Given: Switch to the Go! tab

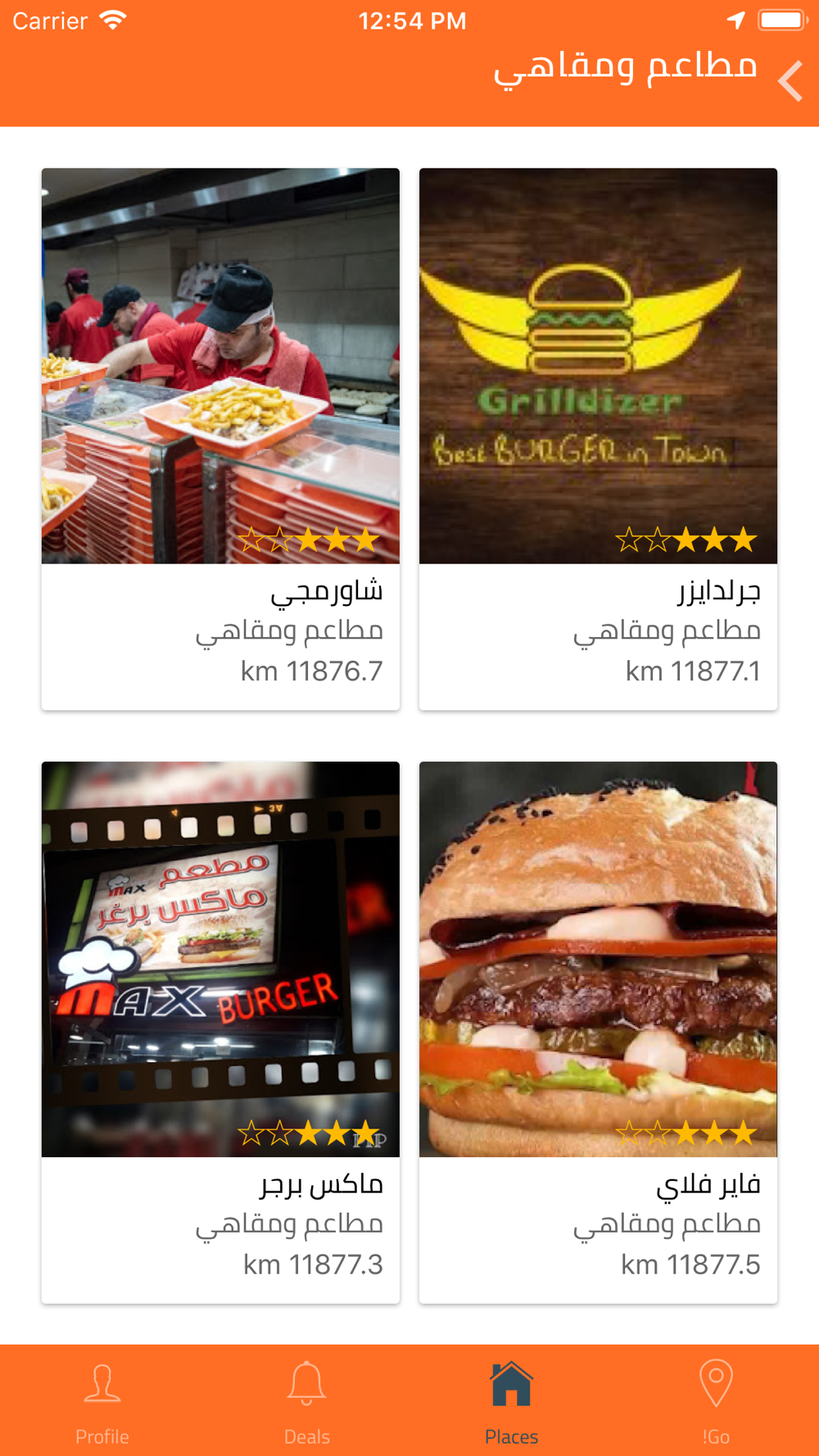Looking at the screenshot, I should tap(716, 1402).
